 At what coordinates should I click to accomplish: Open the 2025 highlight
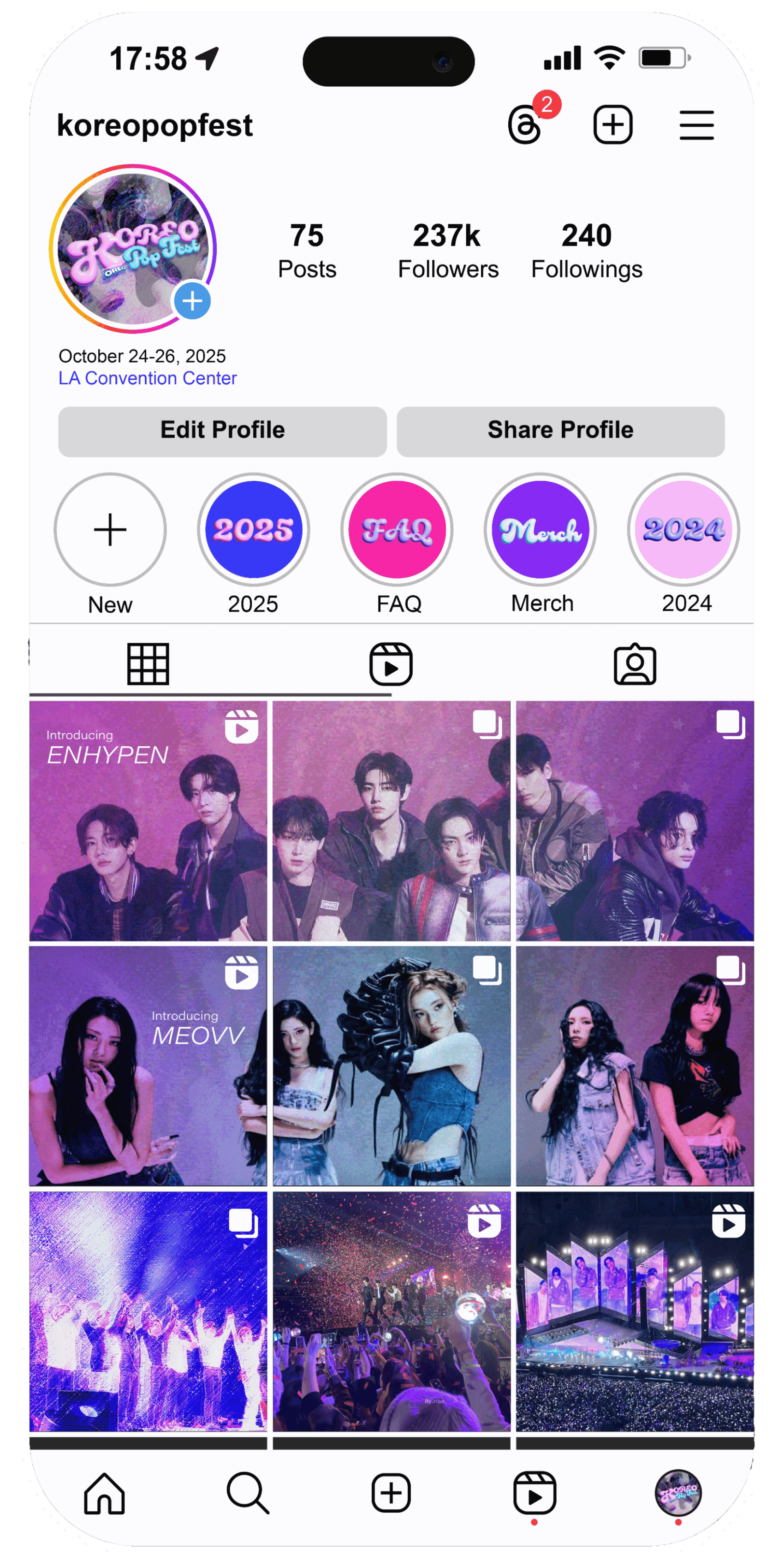point(254,529)
